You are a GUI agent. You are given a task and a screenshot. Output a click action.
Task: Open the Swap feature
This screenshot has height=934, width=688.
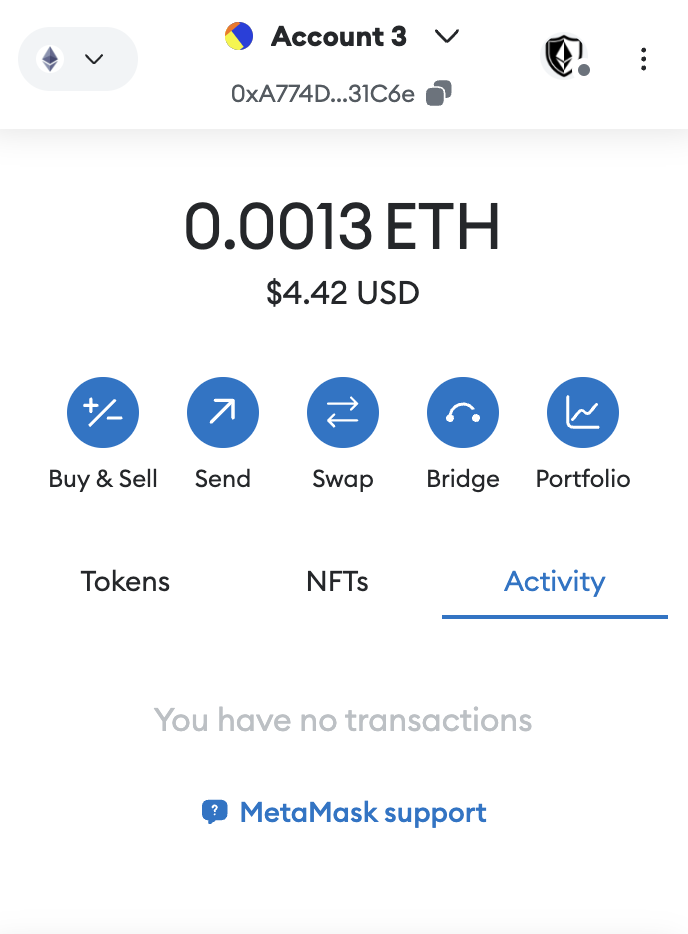tap(343, 412)
